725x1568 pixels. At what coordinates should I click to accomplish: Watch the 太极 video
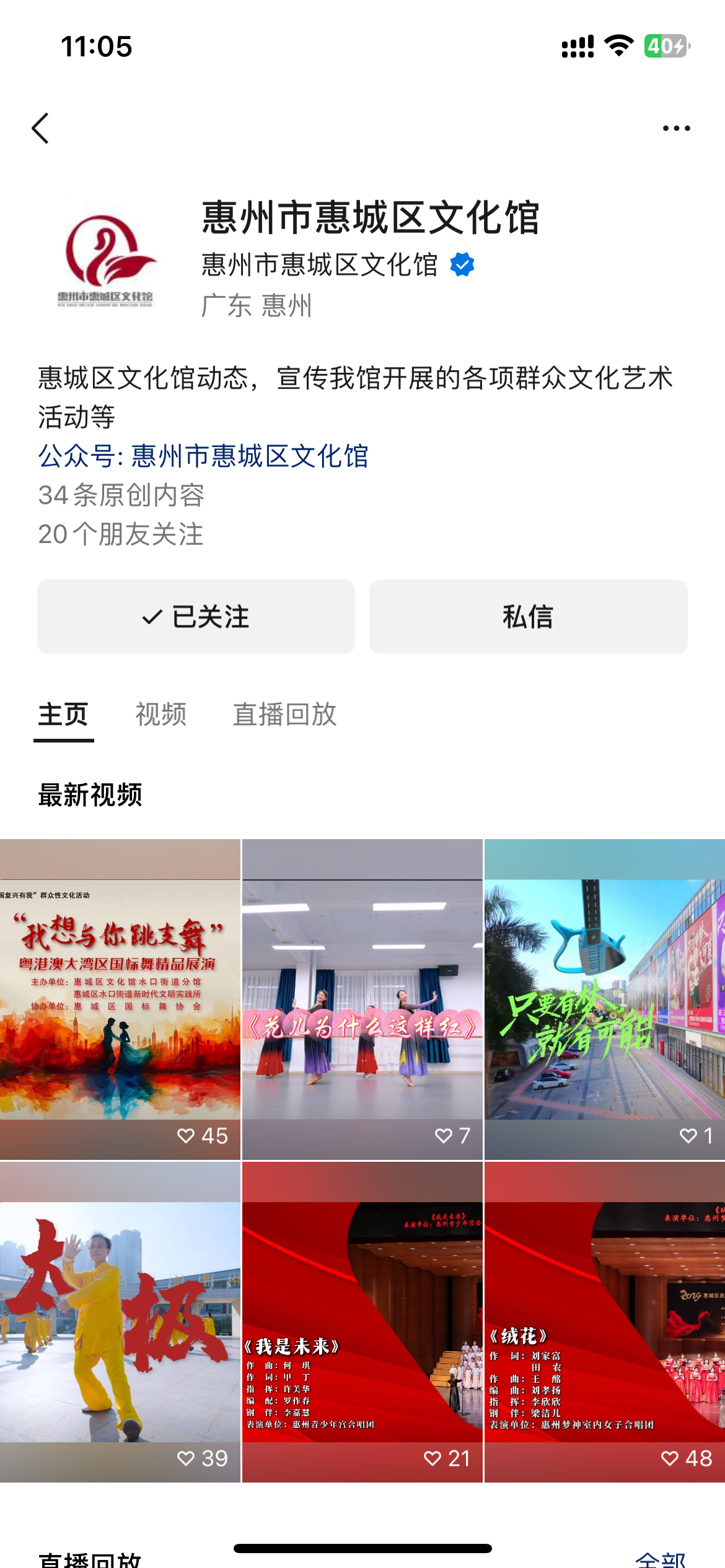point(120,1322)
